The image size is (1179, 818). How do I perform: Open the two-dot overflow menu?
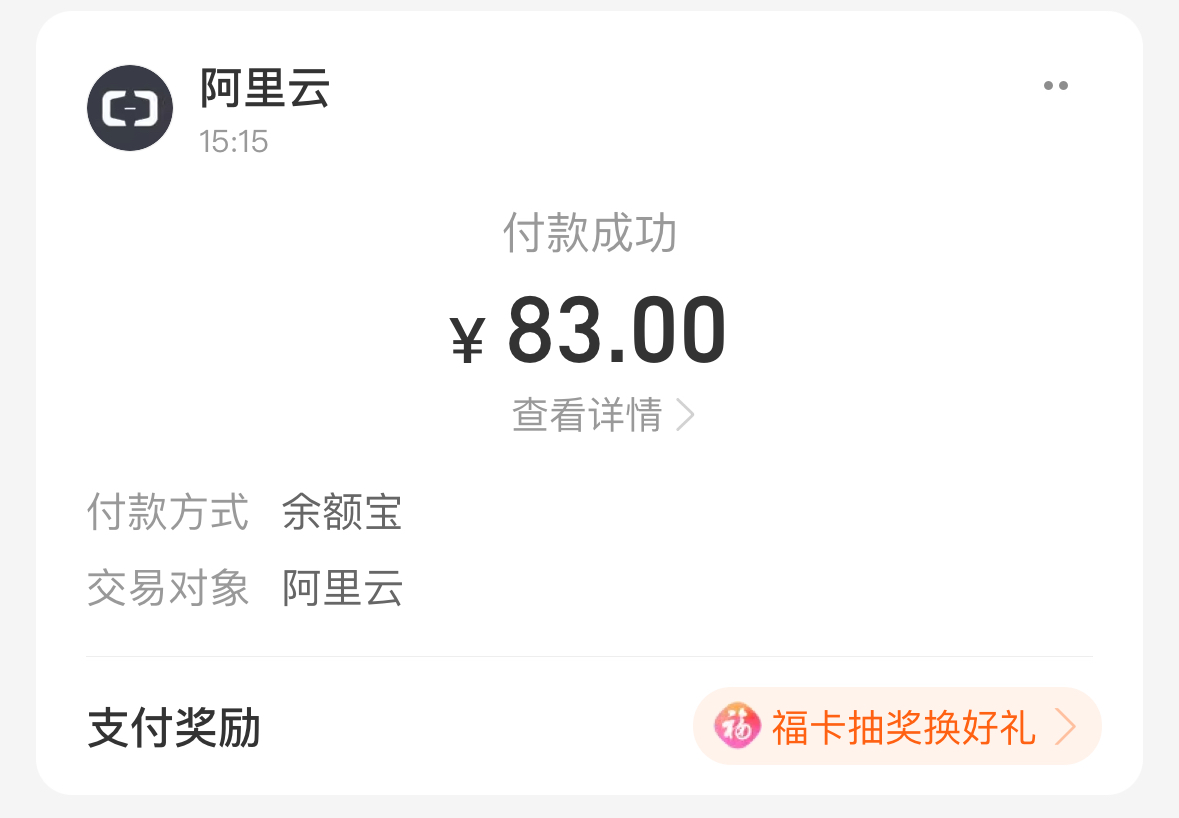click(x=1055, y=86)
